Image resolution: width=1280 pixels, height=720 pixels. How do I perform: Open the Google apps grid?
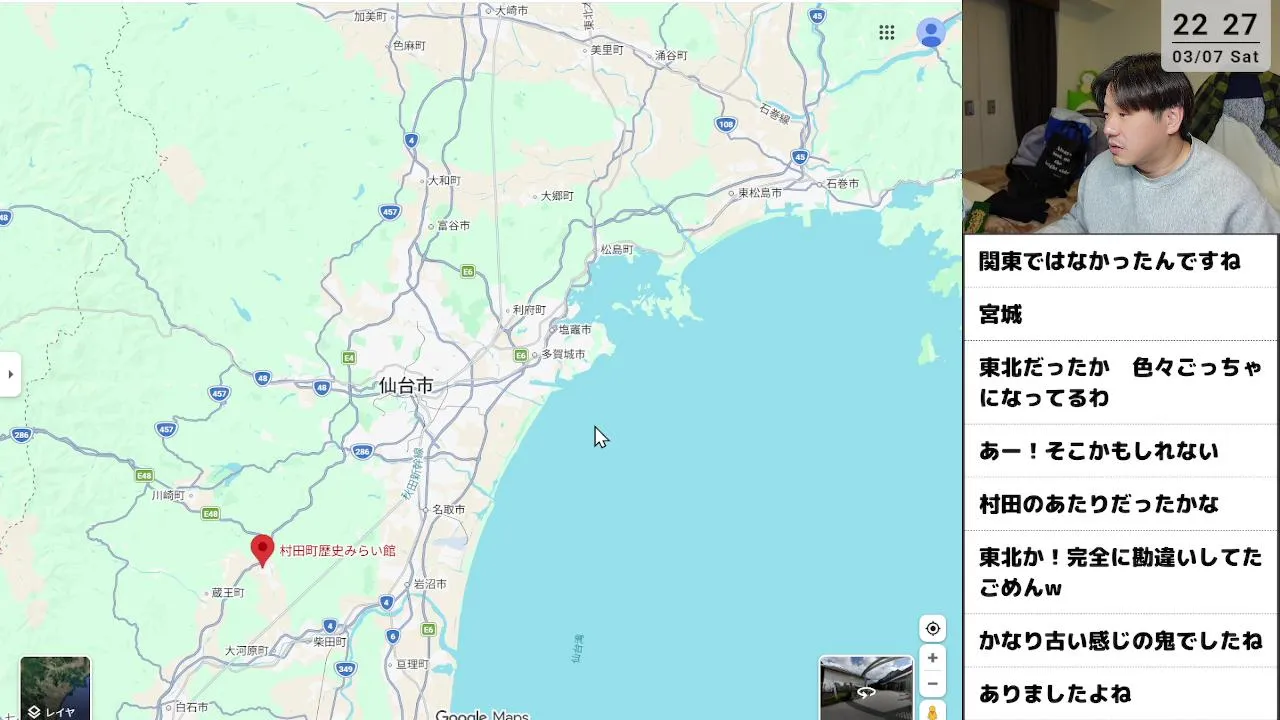pos(886,33)
